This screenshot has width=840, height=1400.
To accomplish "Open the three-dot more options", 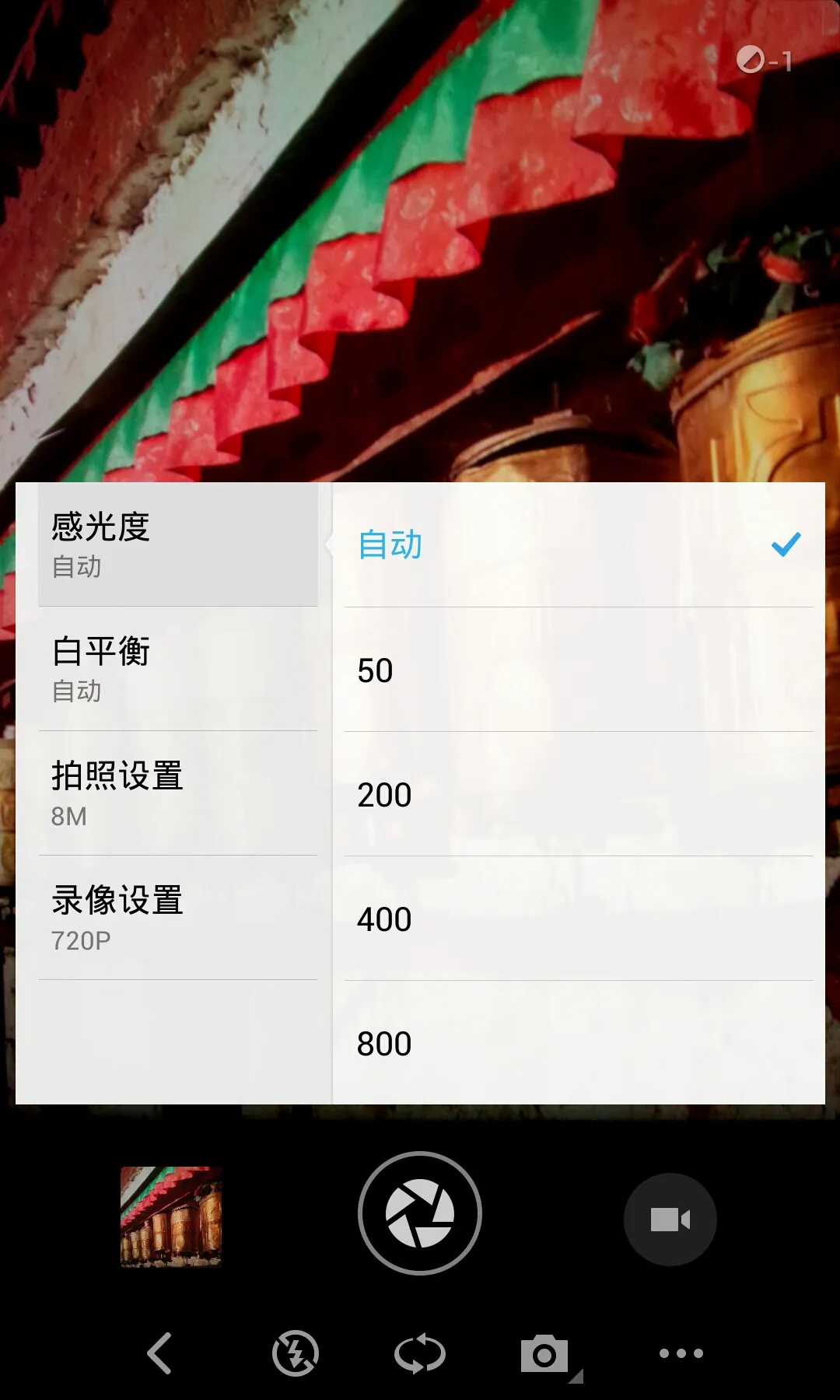I will point(681,1353).
